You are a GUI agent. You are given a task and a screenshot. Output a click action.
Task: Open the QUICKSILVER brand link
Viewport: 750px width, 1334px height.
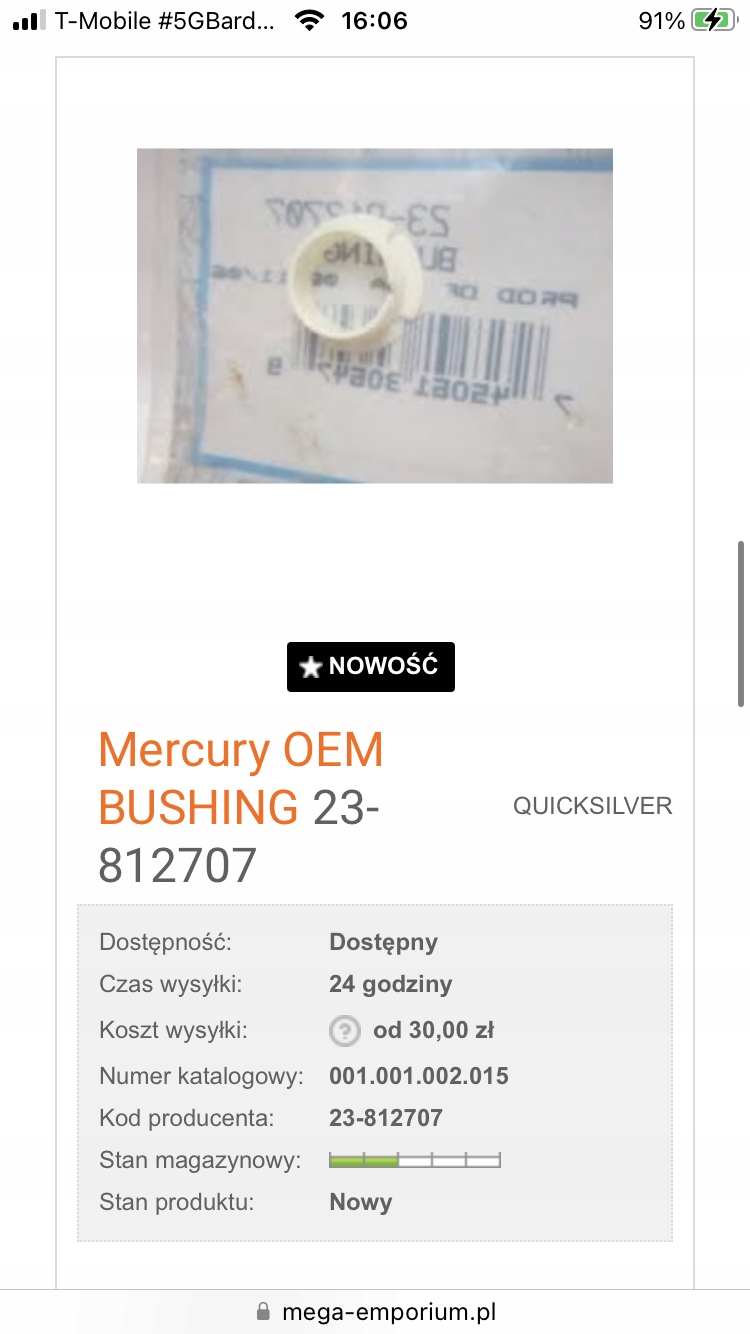point(592,806)
